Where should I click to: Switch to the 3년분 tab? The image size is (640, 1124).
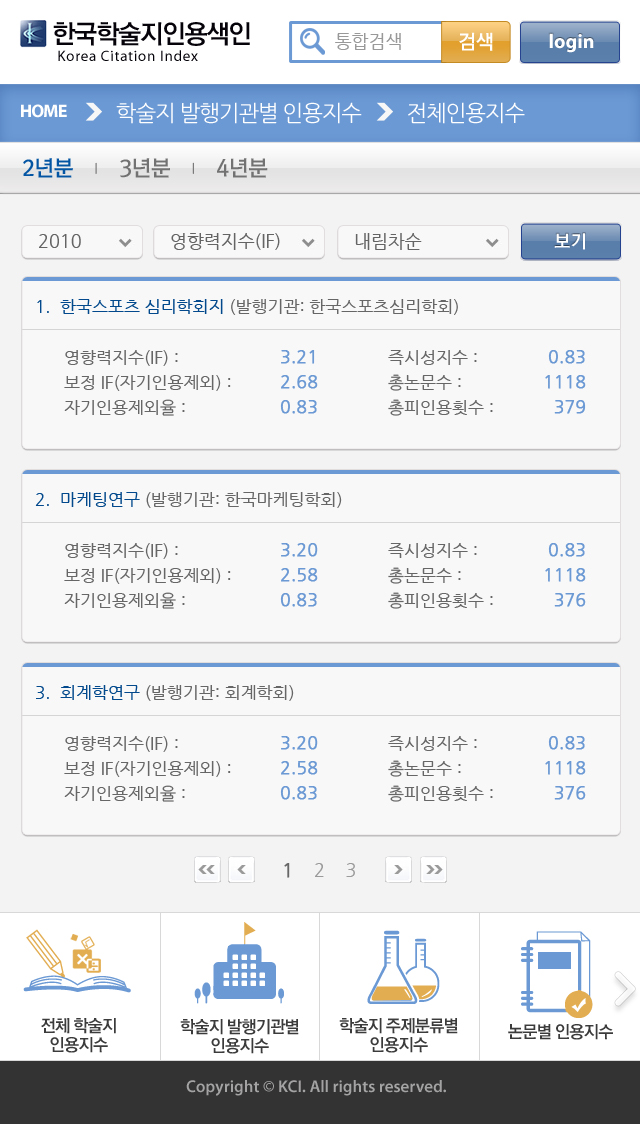click(x=144, y=168)
